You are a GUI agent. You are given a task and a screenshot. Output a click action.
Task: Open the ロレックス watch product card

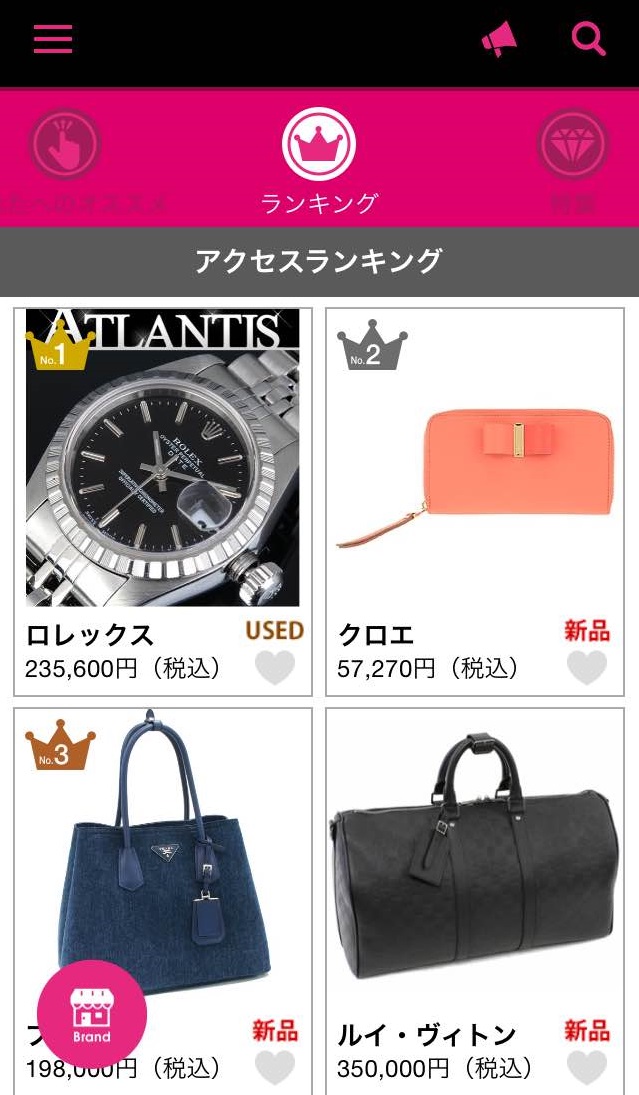point(162,458)
